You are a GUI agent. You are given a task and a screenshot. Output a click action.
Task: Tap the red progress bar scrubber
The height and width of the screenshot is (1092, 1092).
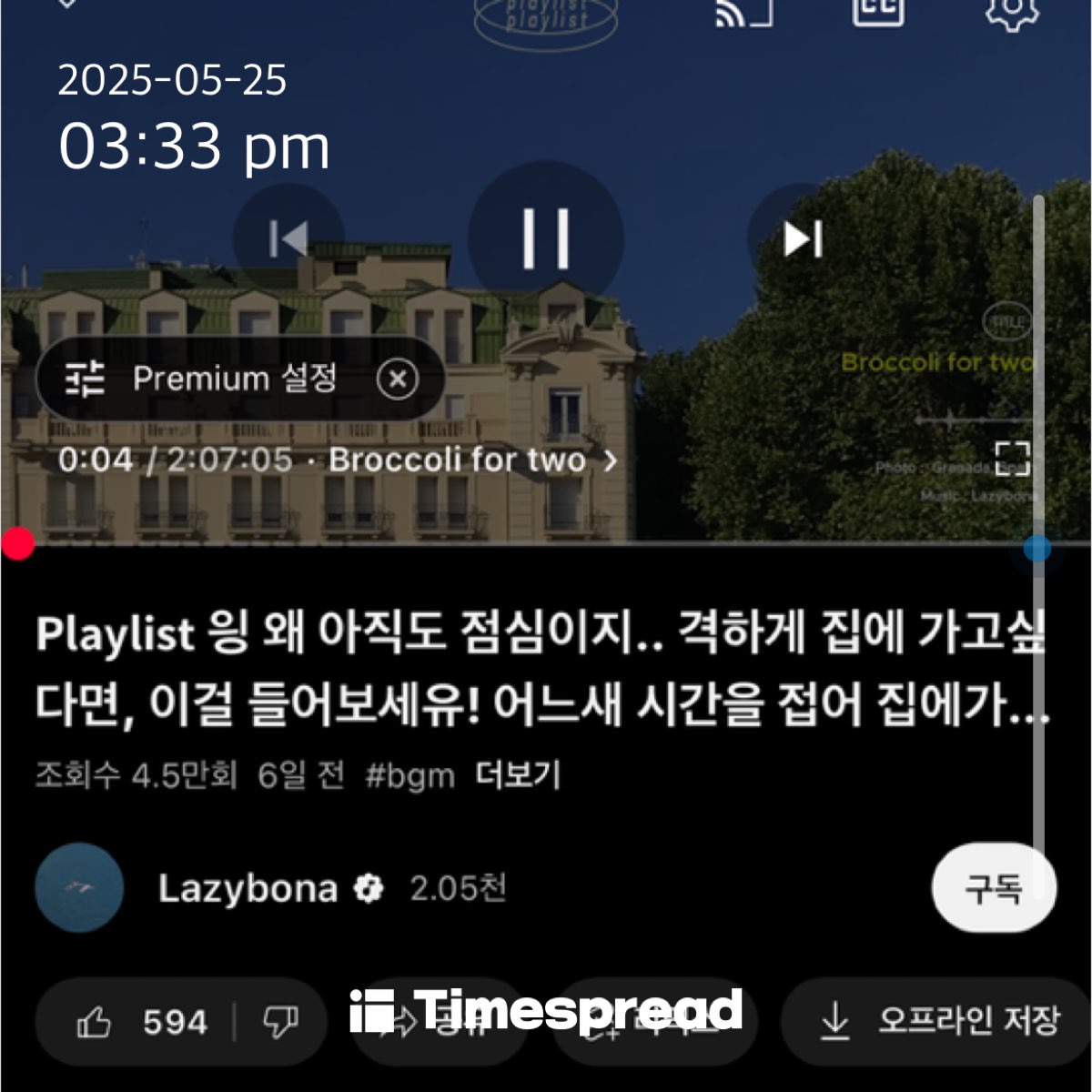click(x=17, y=544)
